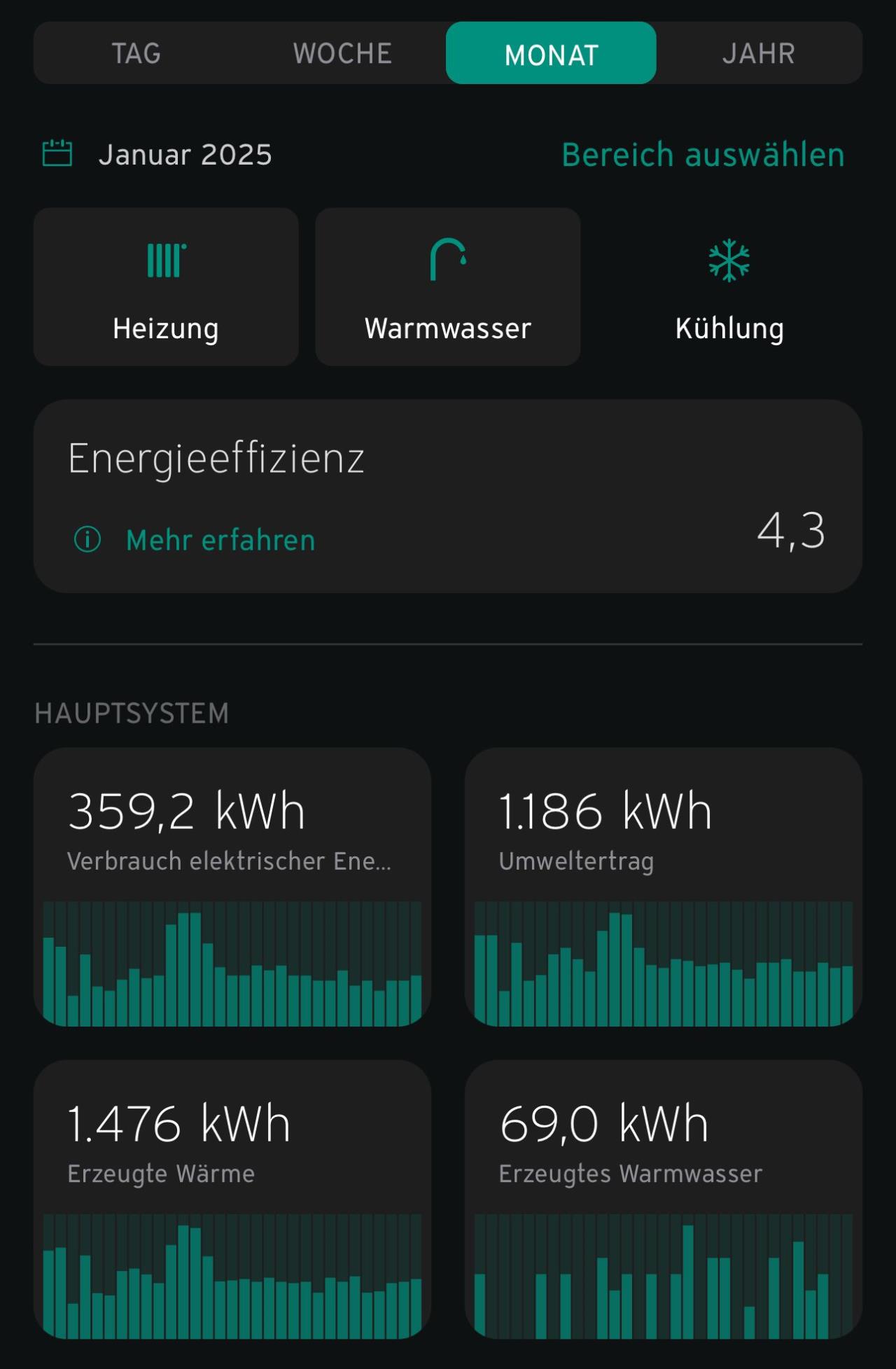
Task: Select the Heizung category
Action: pyautogui.click(x=166, y=286)
